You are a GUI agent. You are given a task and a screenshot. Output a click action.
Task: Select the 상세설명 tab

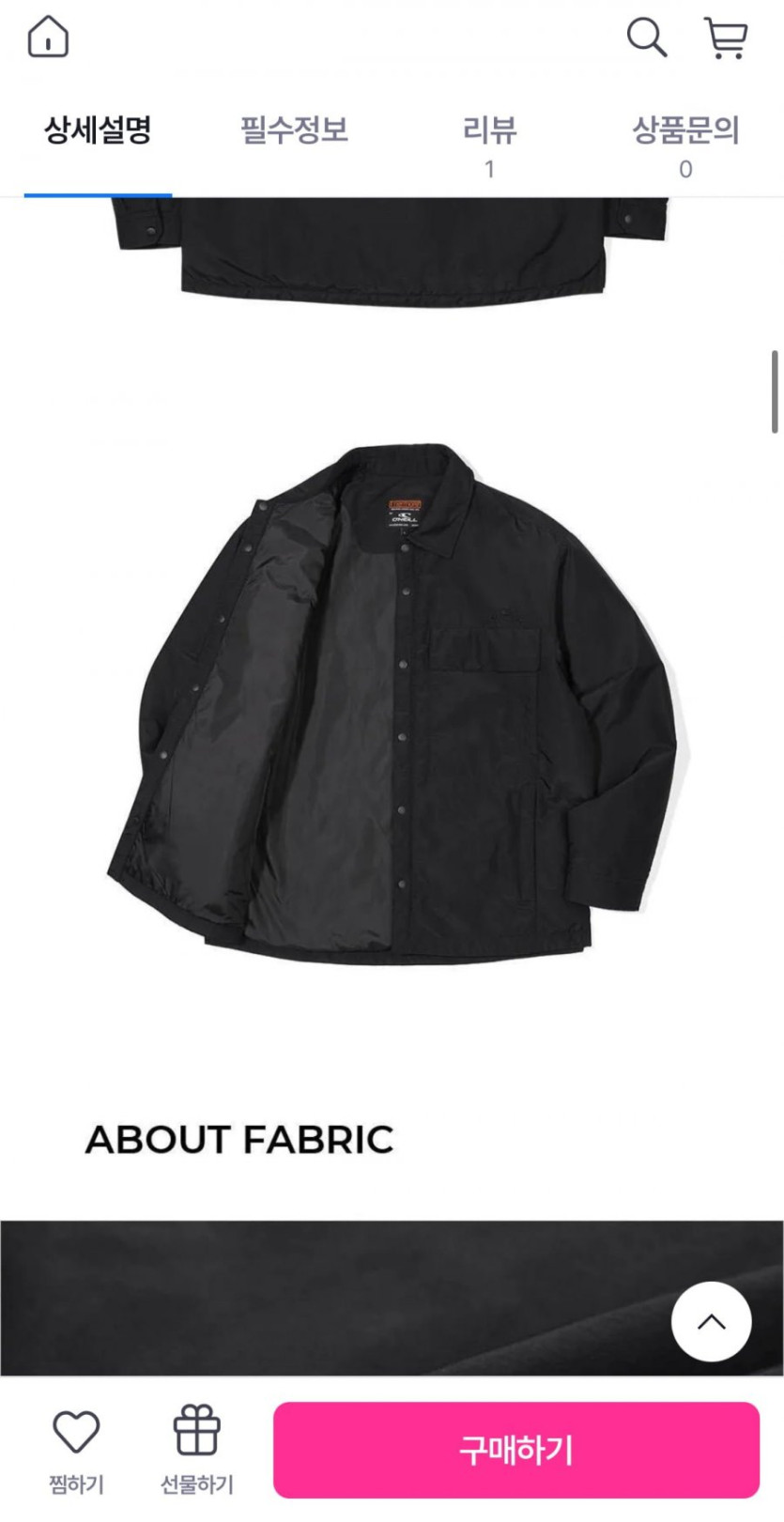(x=98, y=130)
